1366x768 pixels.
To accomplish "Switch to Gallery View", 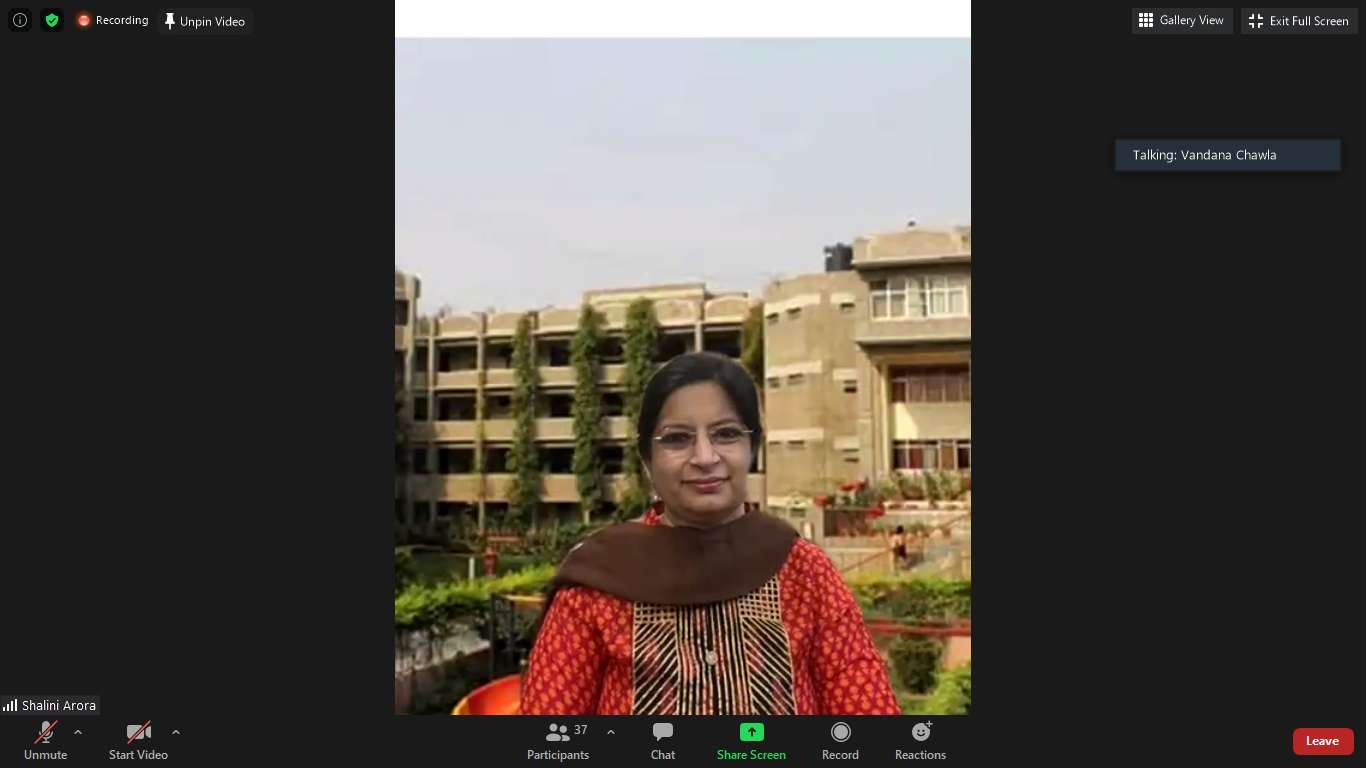I will click(1182, 20).
